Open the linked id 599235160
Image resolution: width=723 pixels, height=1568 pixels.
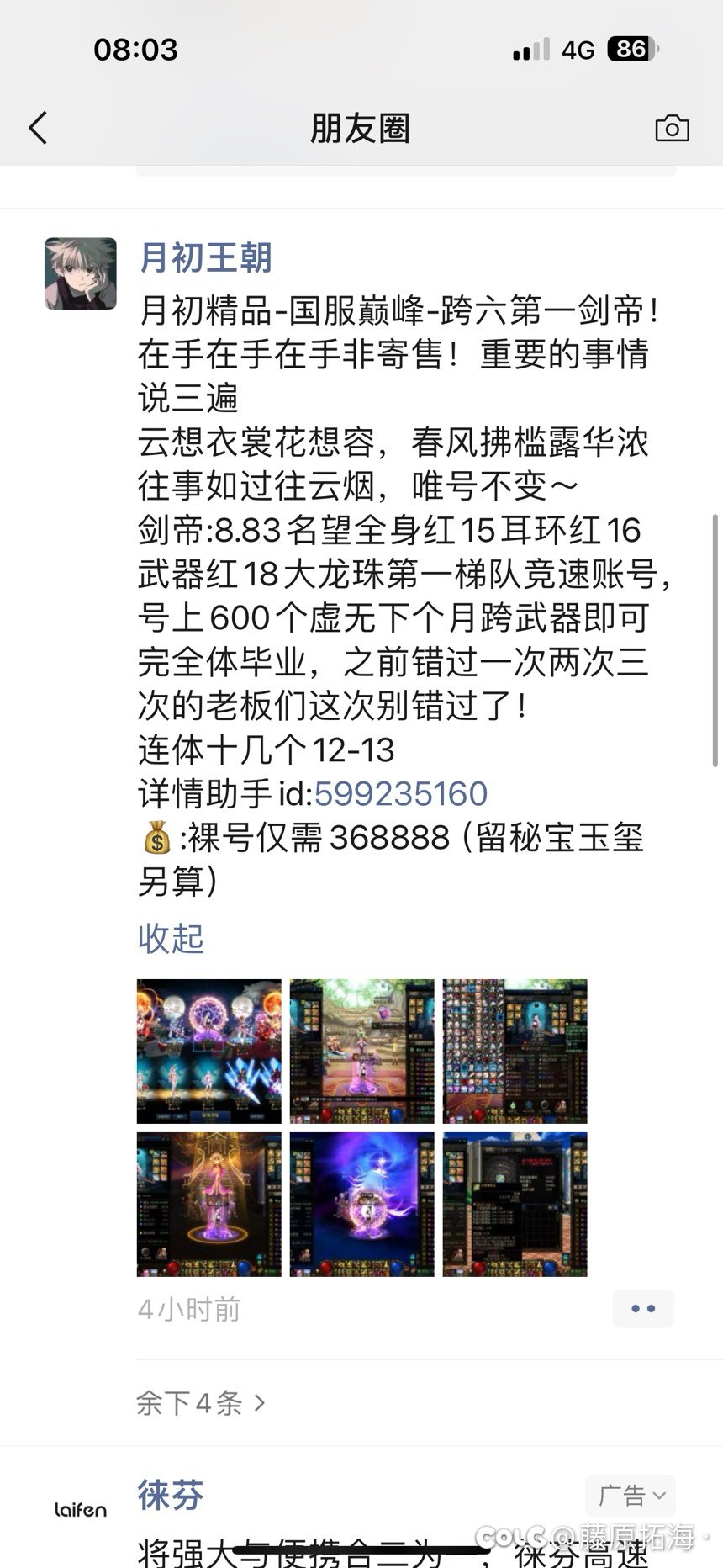point(401,793)
